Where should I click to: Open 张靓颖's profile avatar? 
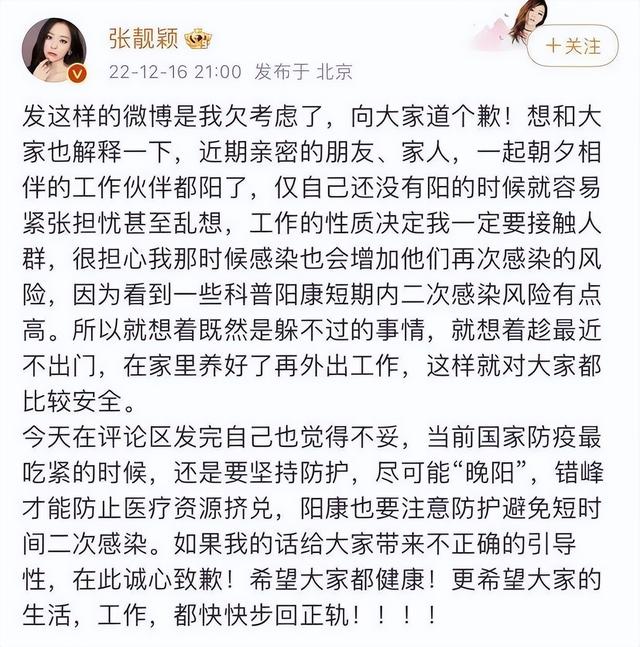(x=50, y=48)
